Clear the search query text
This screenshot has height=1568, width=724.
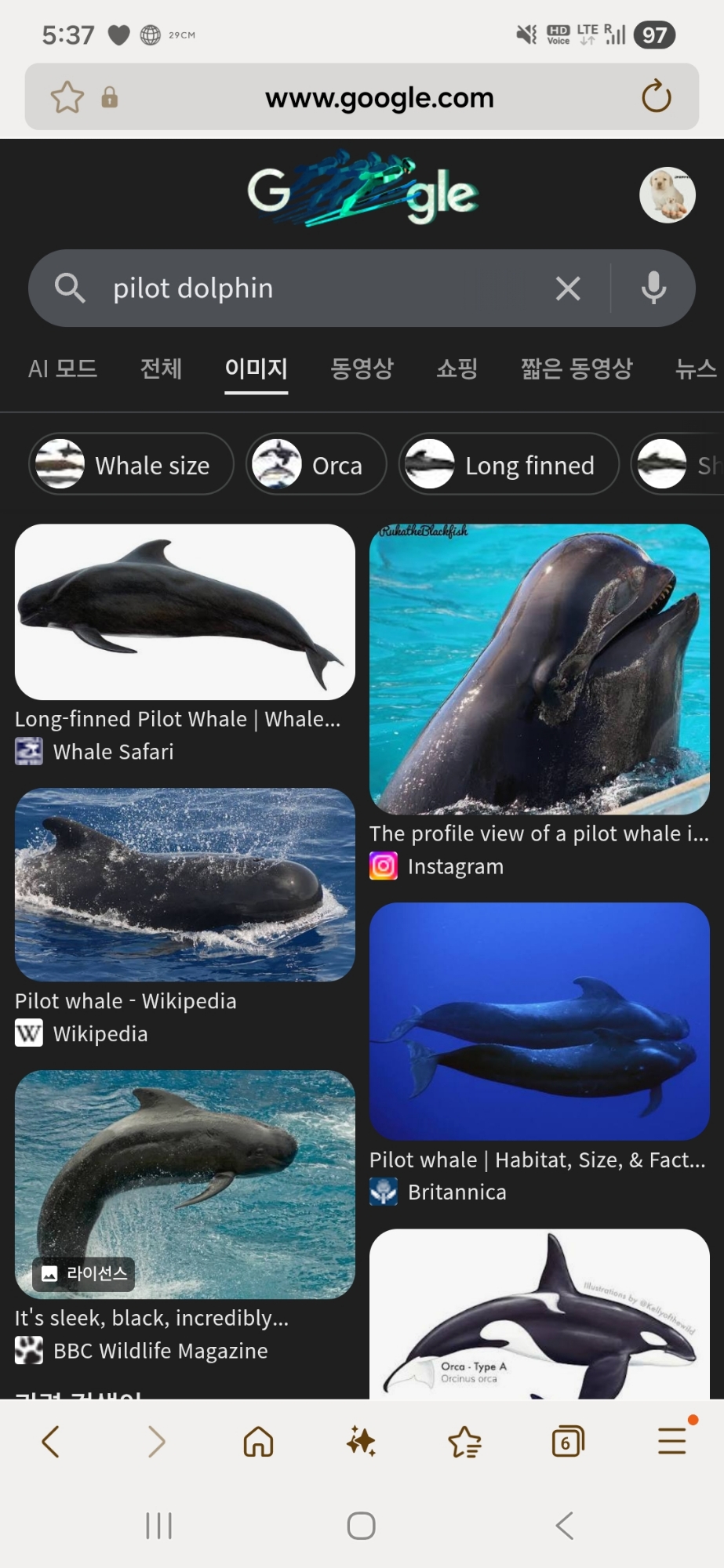click(568, 289)
